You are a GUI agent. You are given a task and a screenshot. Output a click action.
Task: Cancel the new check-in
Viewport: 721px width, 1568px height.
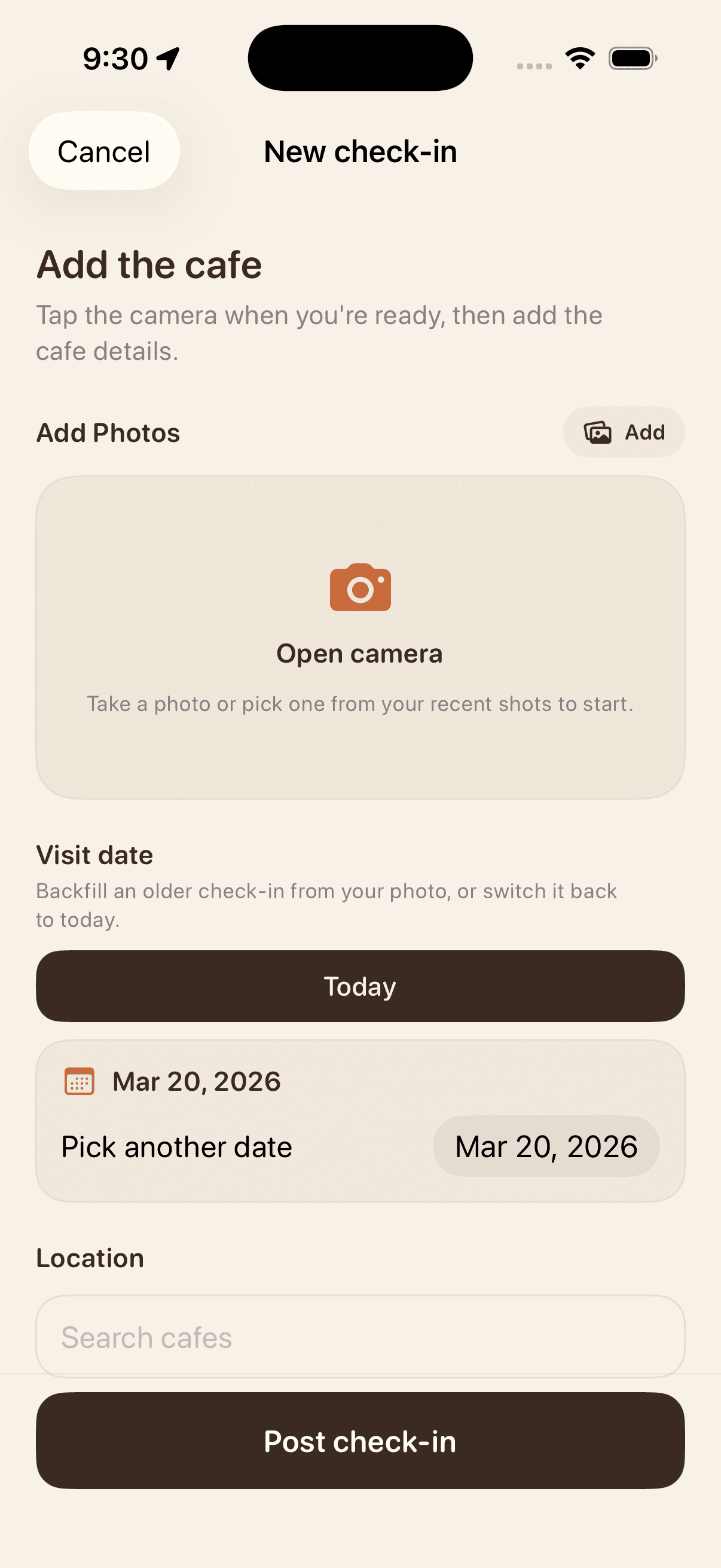point(103,151)
